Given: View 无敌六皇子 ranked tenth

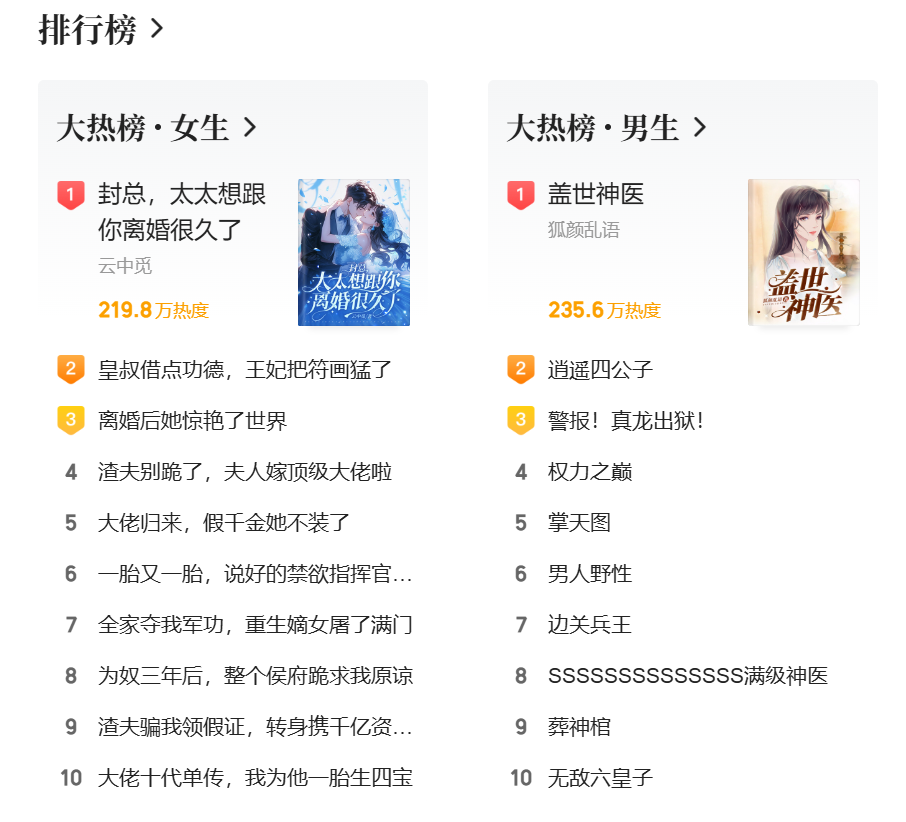Looking at the screenshot, I should pos(600,778).
